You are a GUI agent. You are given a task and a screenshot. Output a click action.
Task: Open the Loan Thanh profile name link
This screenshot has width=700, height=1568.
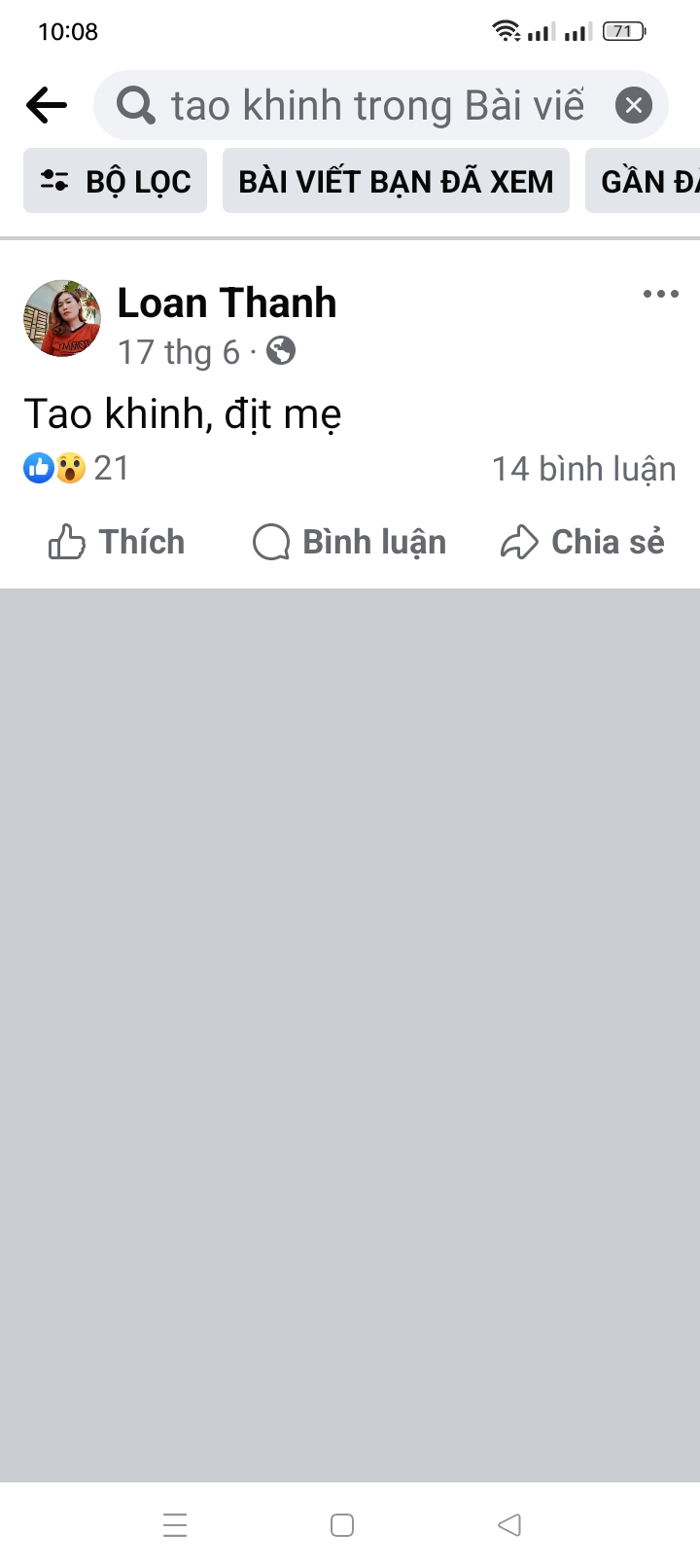(x=227, y=303)
